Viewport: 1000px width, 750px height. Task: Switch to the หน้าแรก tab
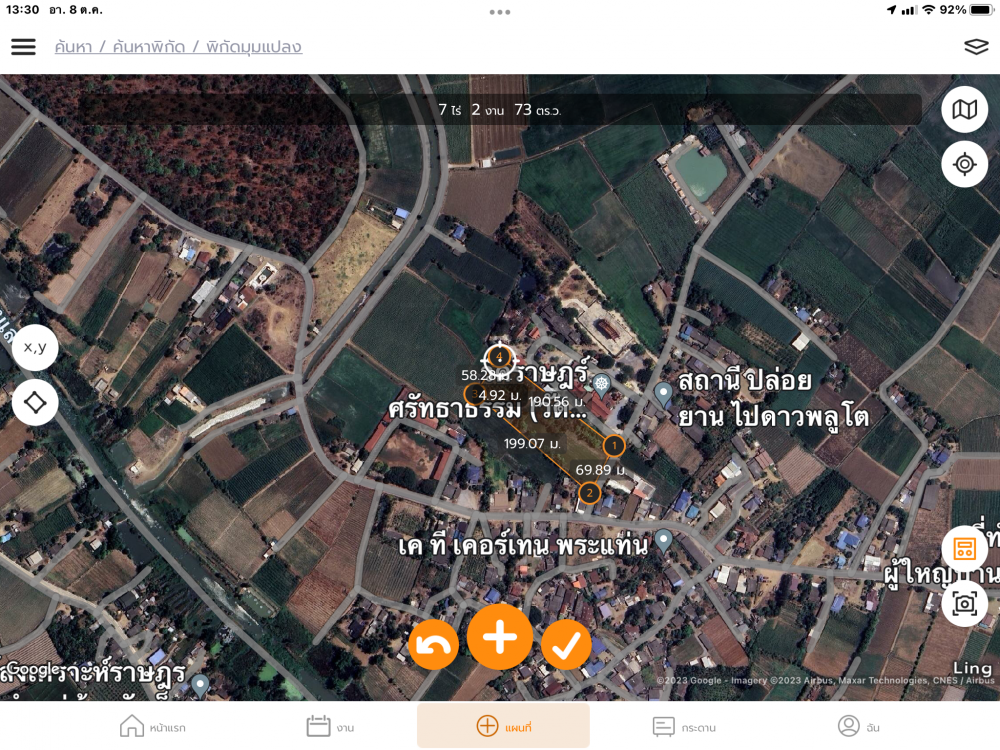pyautogui.click(x=153, y=727)
